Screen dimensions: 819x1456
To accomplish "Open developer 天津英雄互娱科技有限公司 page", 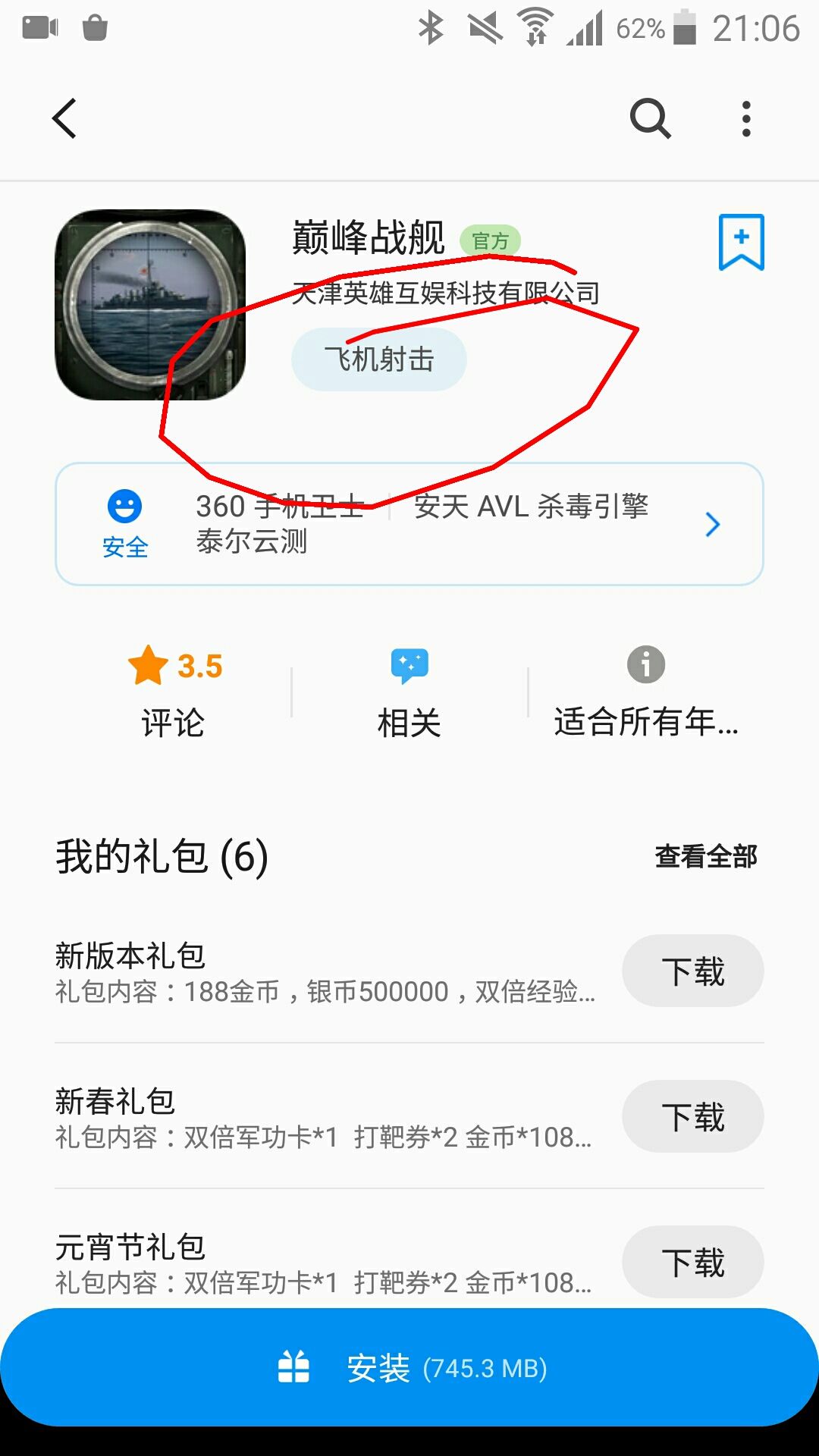I will click(446, 293).
